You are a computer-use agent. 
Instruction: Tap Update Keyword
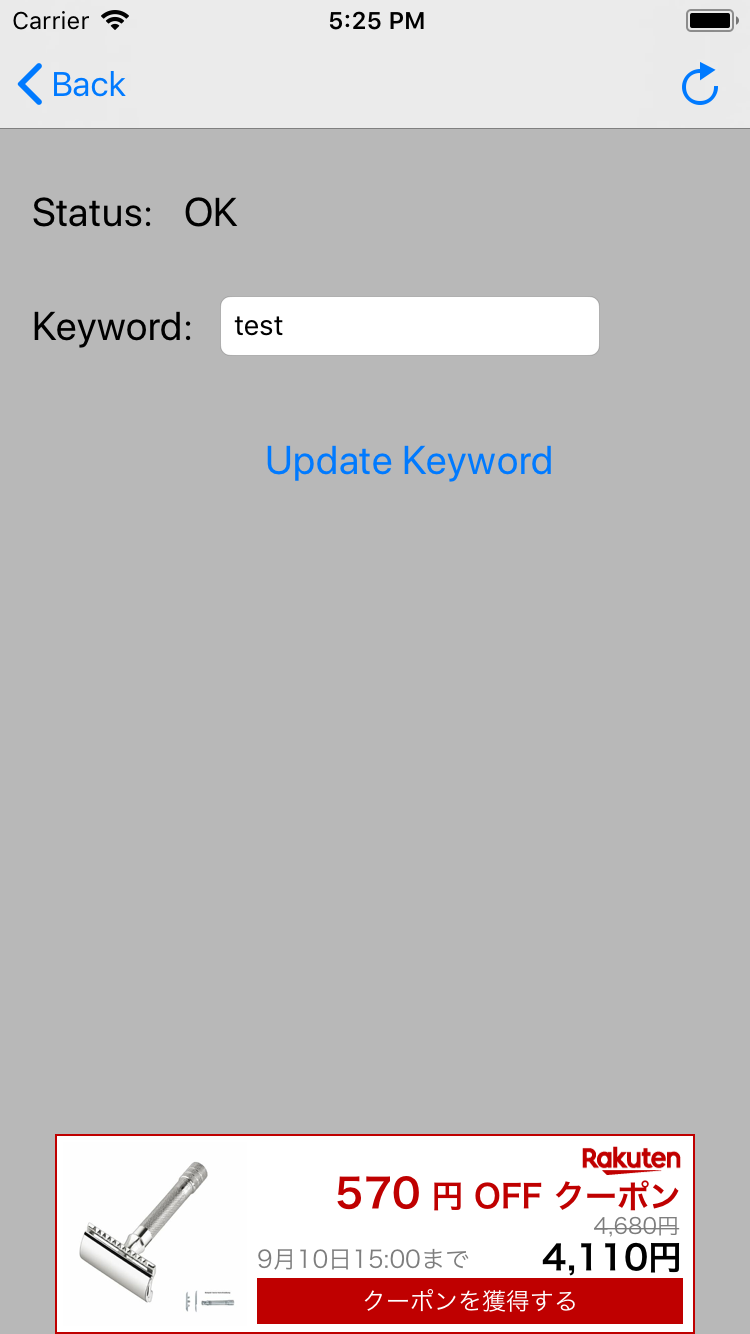tap(409, 461)
